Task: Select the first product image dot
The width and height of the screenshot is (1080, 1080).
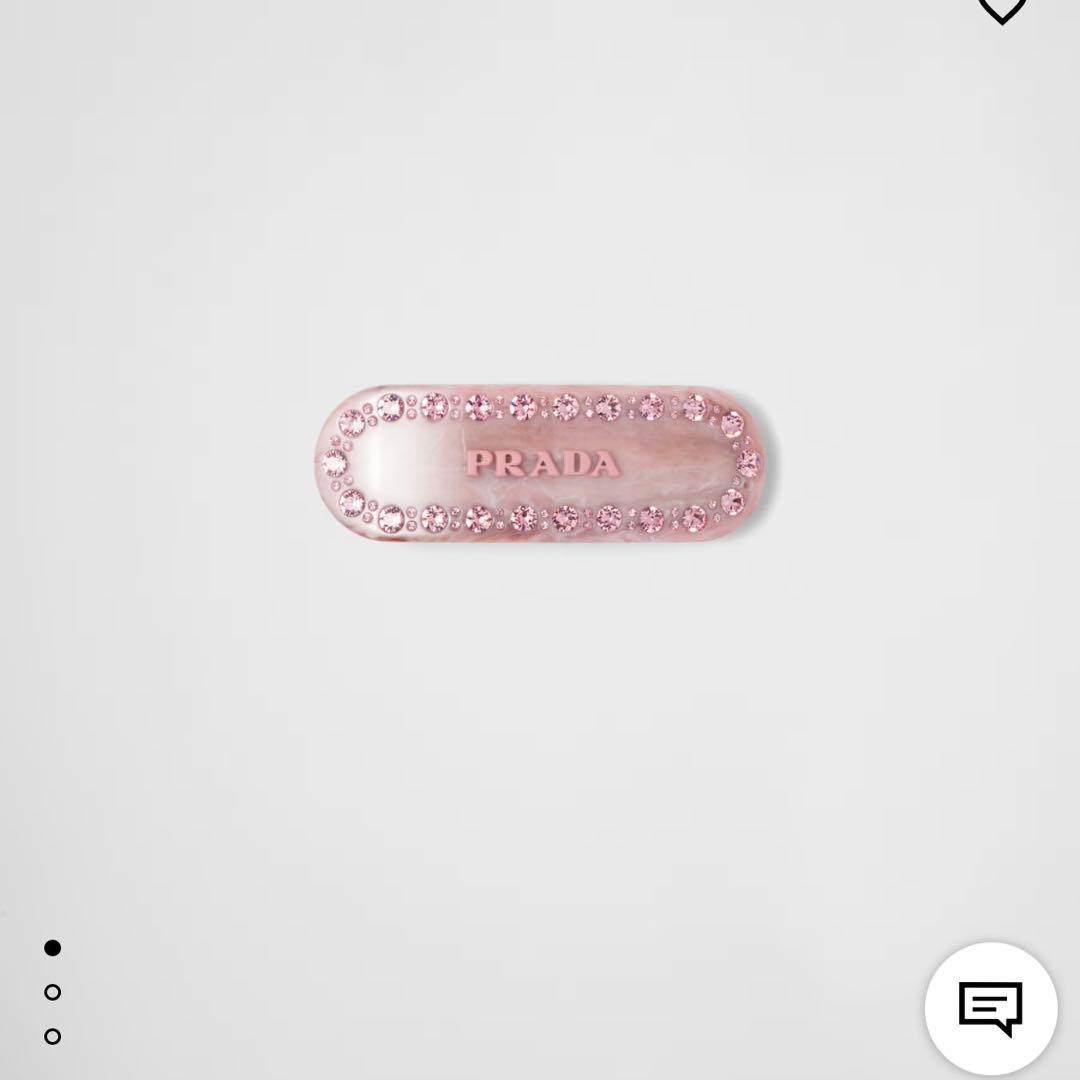Action: 53,947
